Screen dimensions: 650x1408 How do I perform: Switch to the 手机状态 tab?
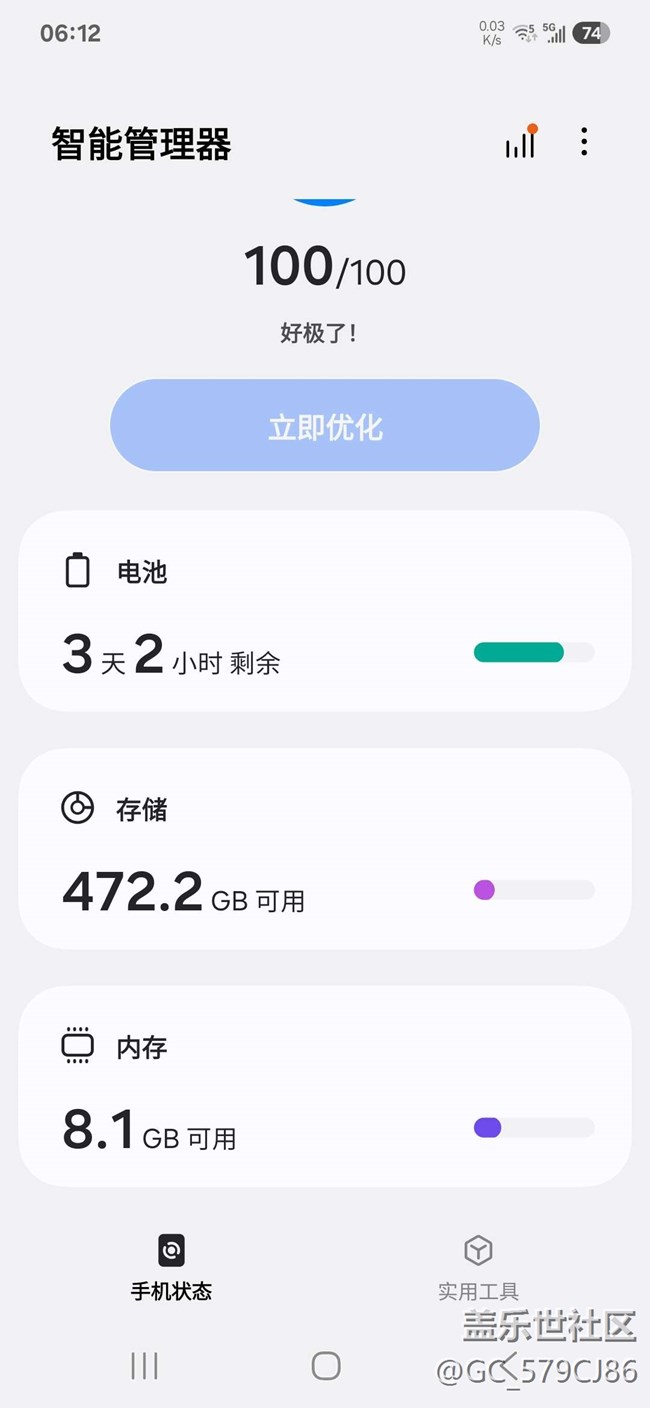click(x=171, y=1267)
